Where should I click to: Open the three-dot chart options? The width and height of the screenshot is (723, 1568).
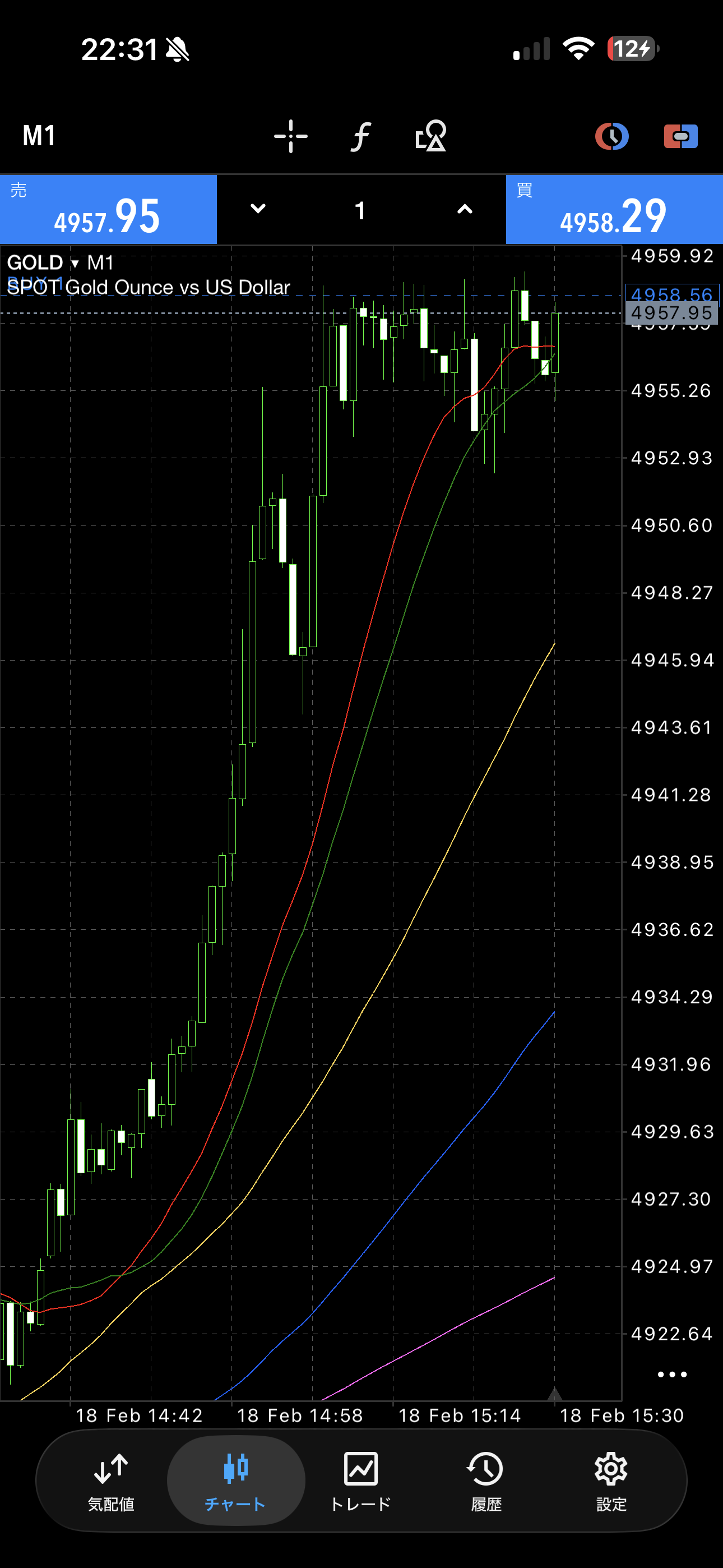point(672,1374)
